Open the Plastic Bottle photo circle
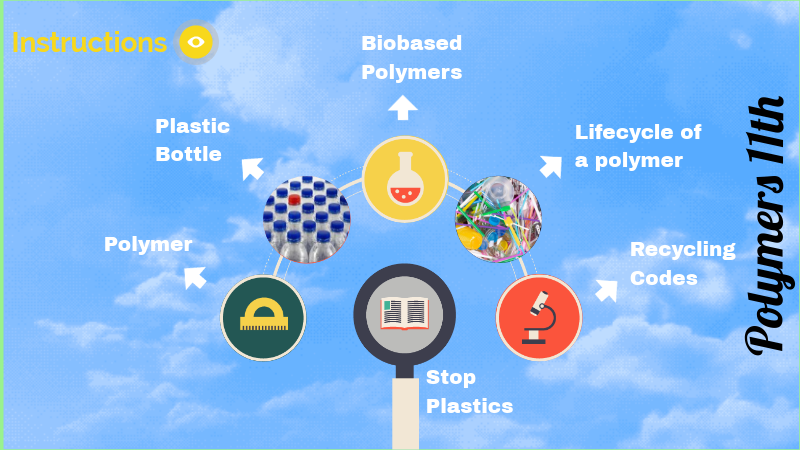 (306, 213)
